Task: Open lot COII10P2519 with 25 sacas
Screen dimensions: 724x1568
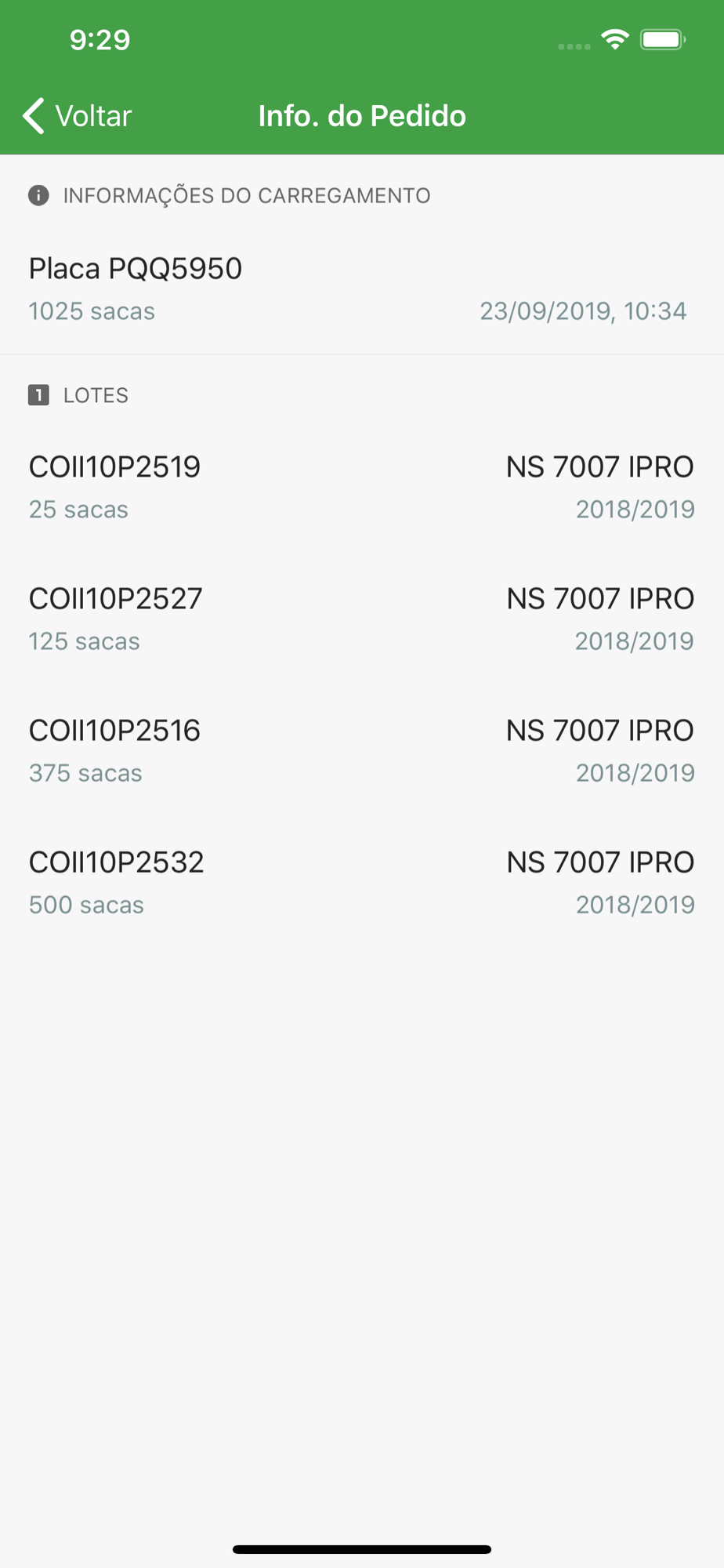Action: tap(362, 488)
